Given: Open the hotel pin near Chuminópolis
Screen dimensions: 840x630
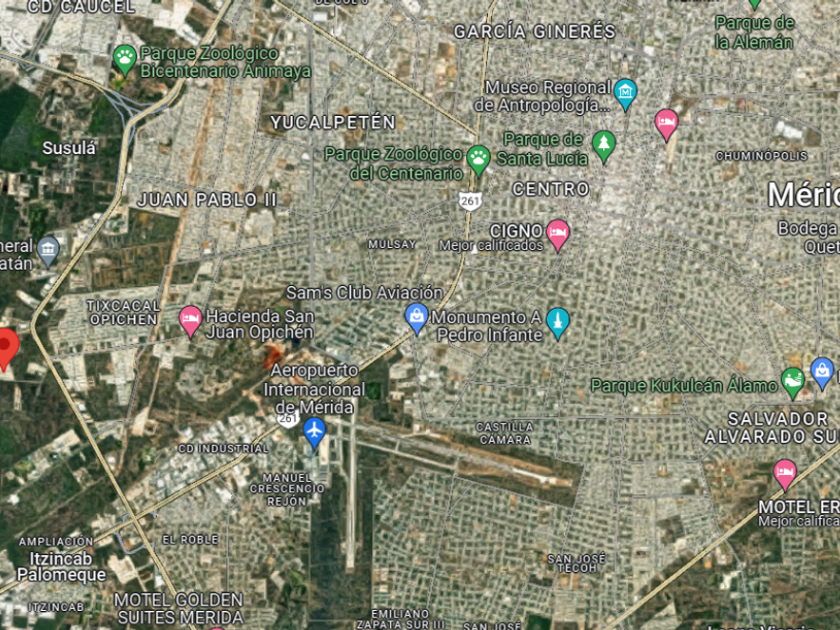Looking at the screenshot, I should tap(666, 124).
